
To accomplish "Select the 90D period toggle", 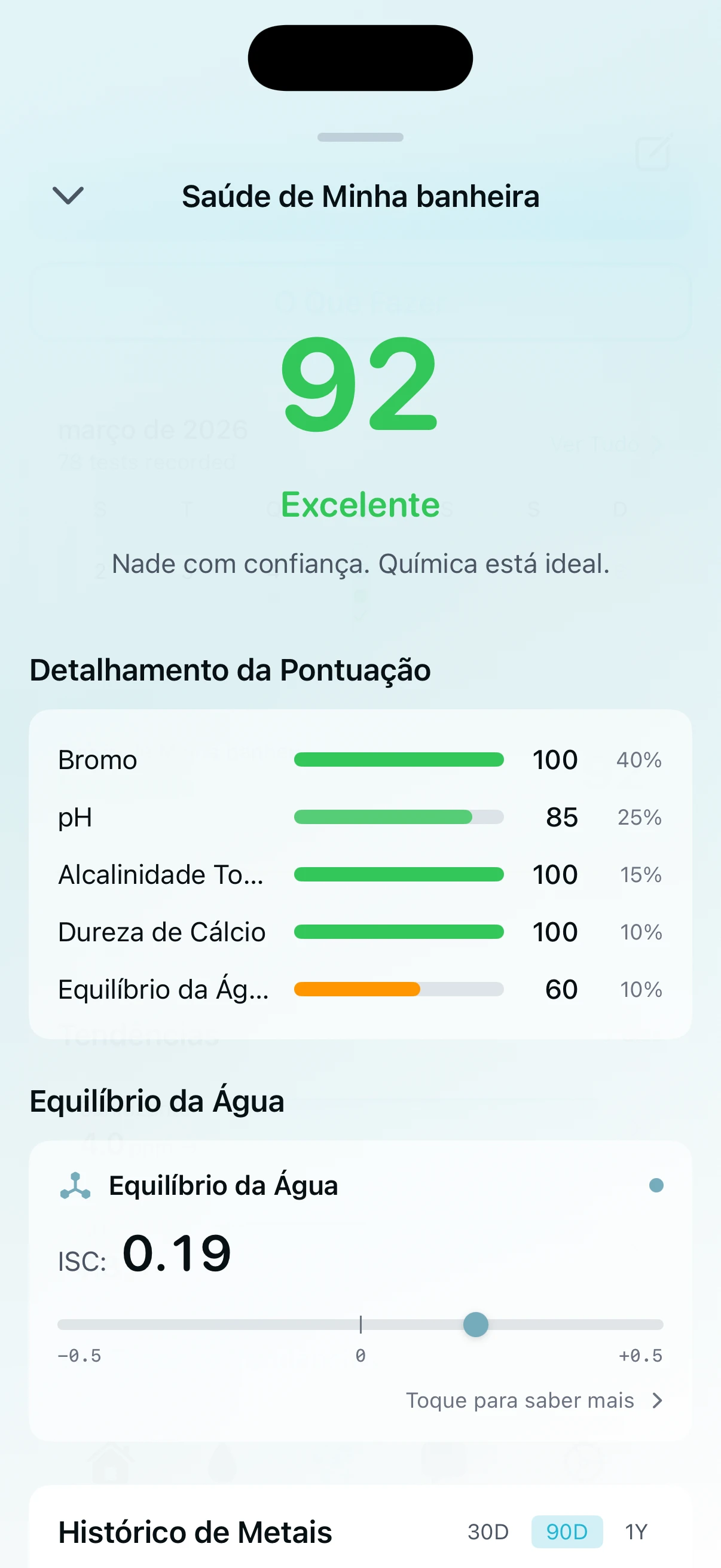I will point(566,1530).
